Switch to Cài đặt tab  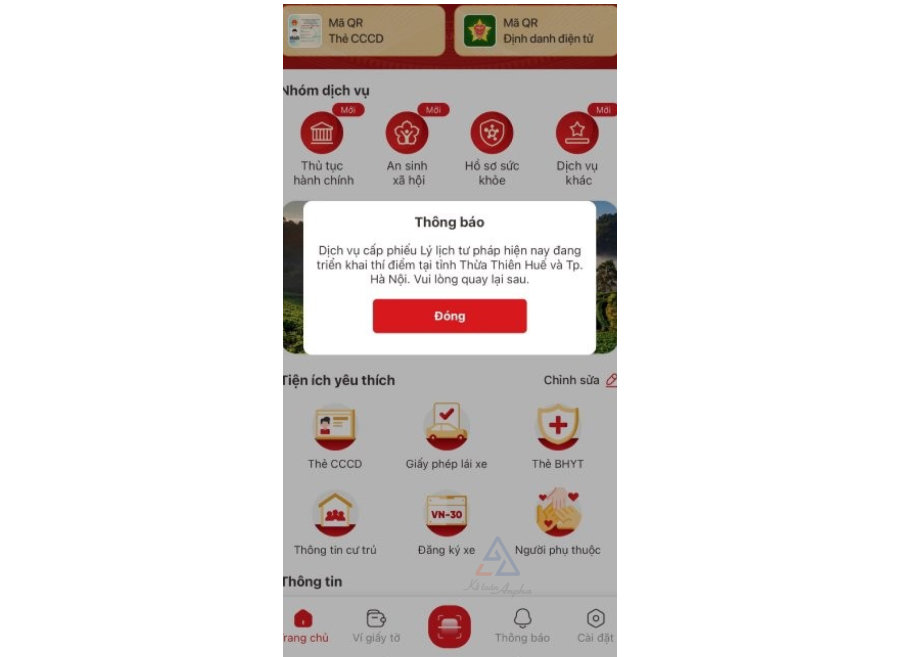click(595, 626)
